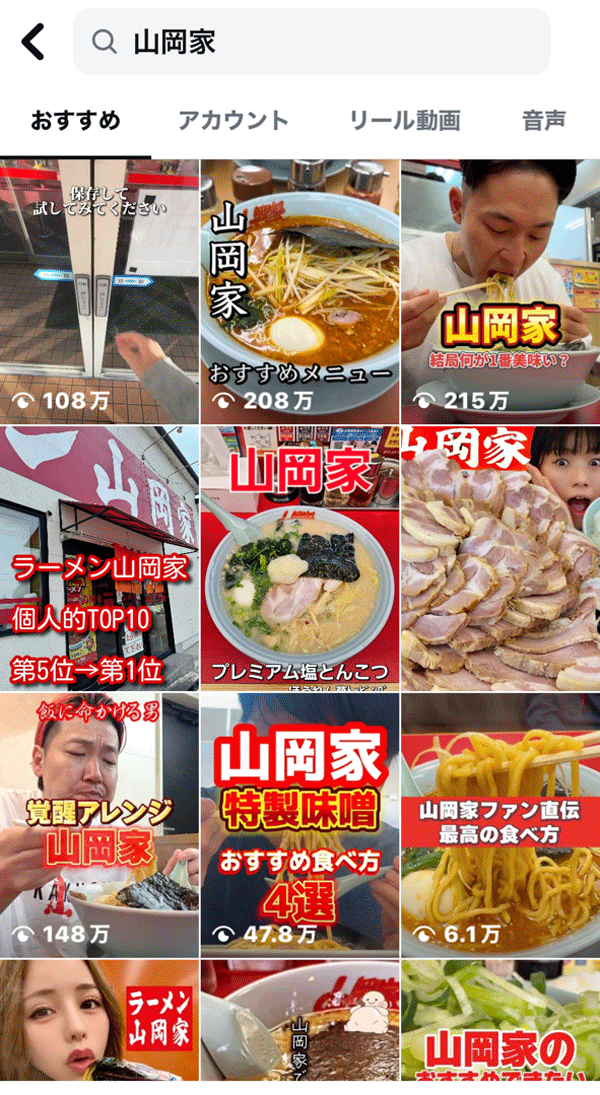Viewport: 600px width, 1095px height.
Task: Switch to the 音声 tab
Action: [544, 121]
